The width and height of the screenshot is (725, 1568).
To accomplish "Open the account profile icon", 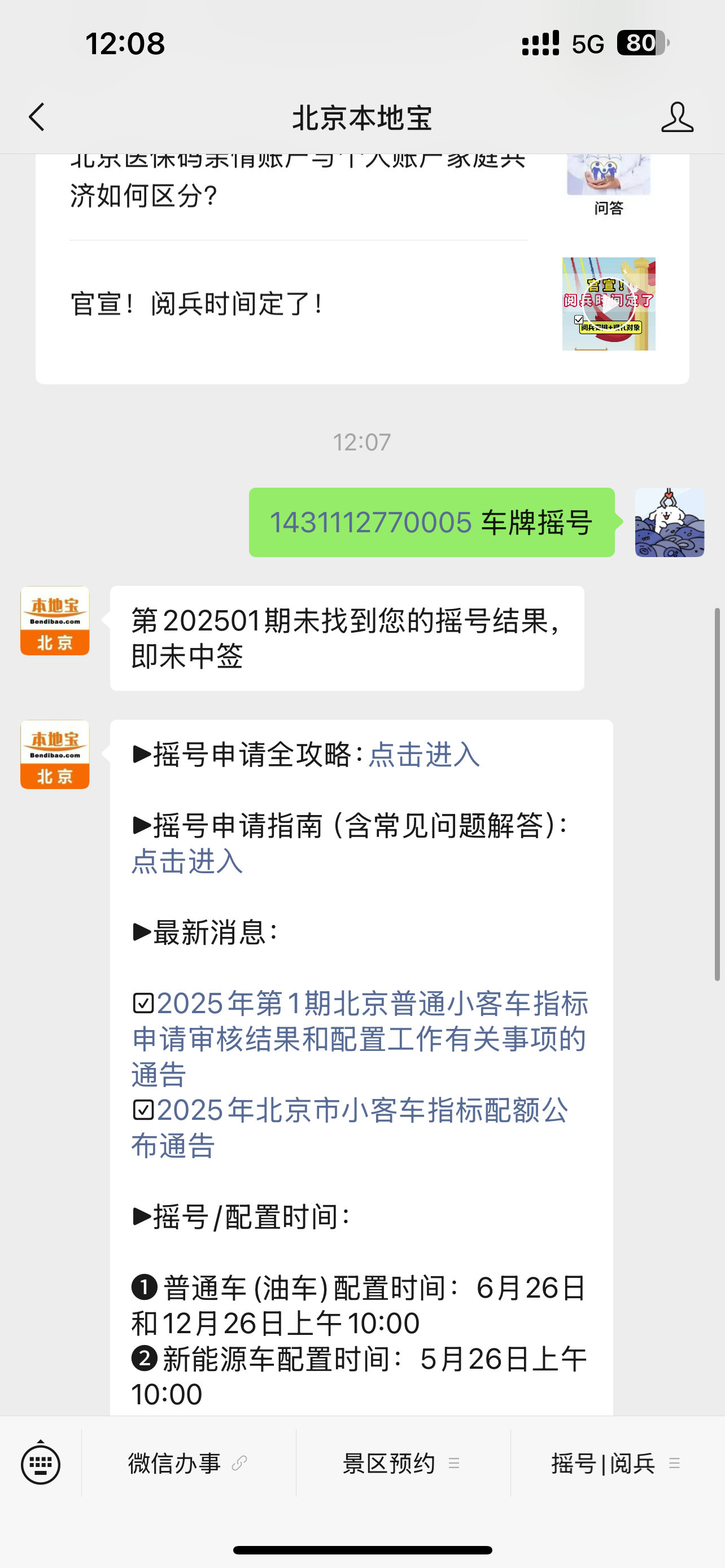I will tap(677, 117).
